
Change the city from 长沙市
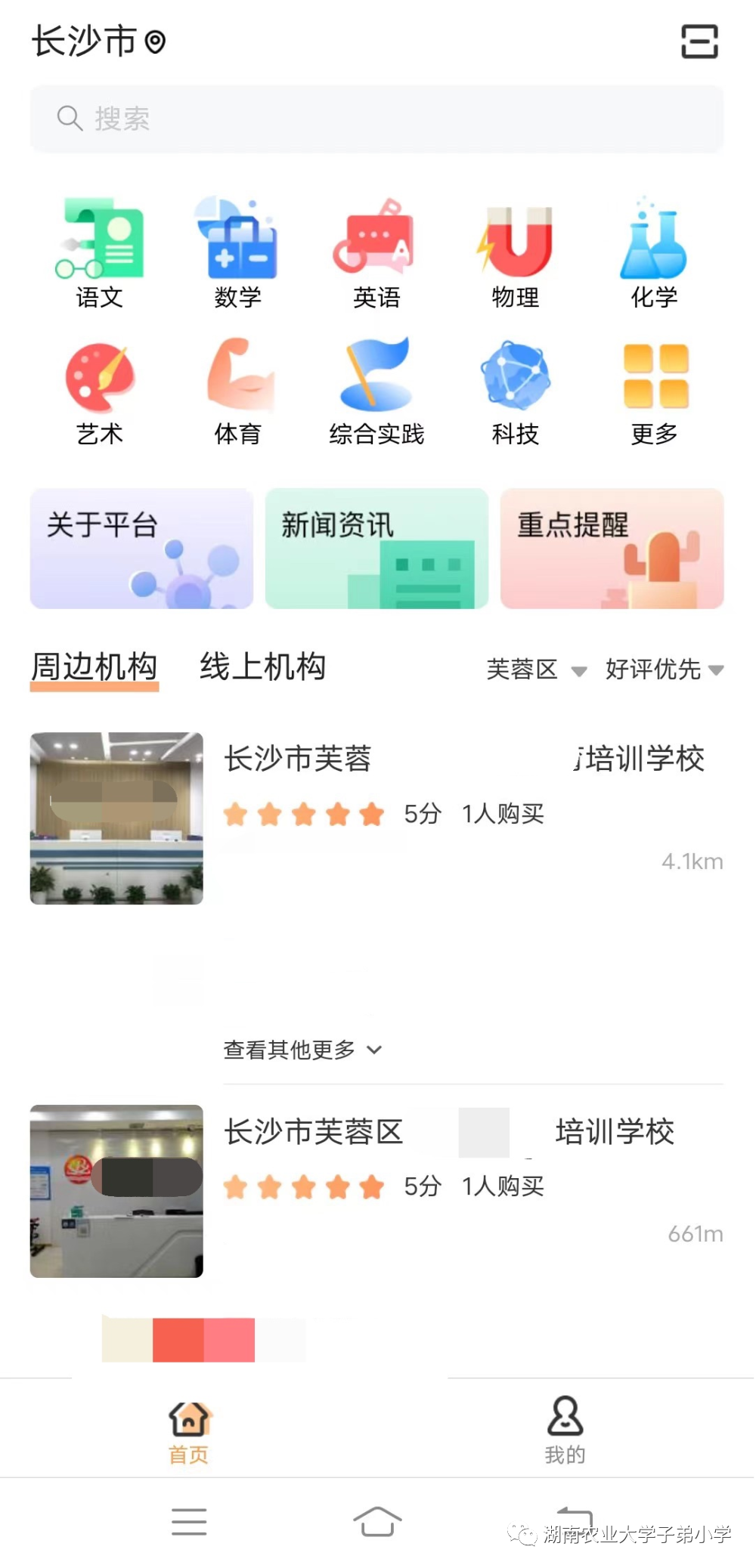point(98,42)
